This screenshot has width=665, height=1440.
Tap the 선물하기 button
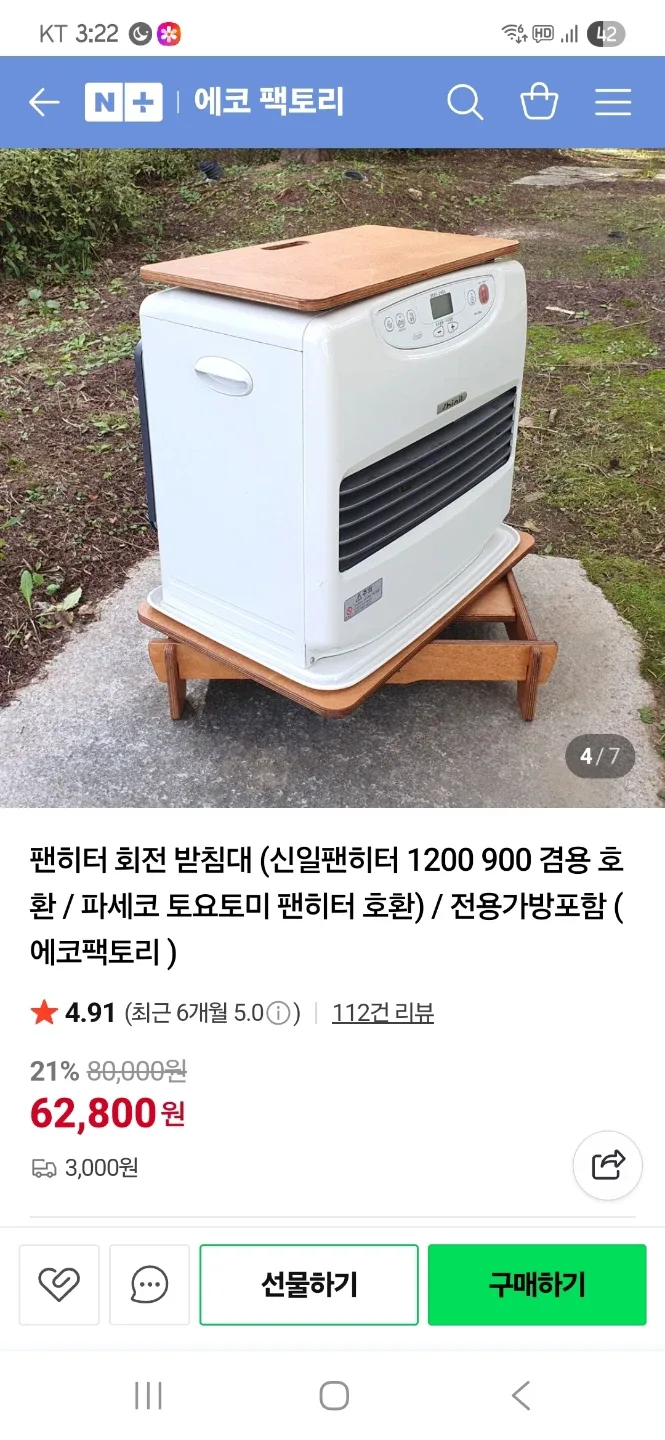(309, 1285)
